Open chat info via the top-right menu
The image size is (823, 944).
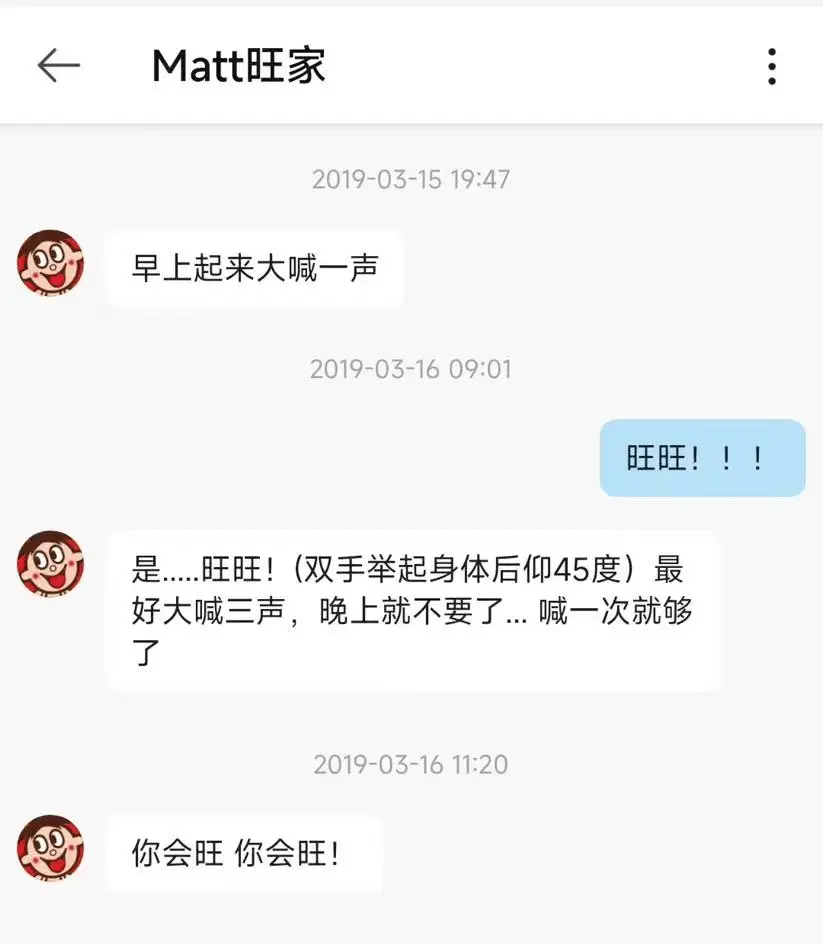(771, 65)
